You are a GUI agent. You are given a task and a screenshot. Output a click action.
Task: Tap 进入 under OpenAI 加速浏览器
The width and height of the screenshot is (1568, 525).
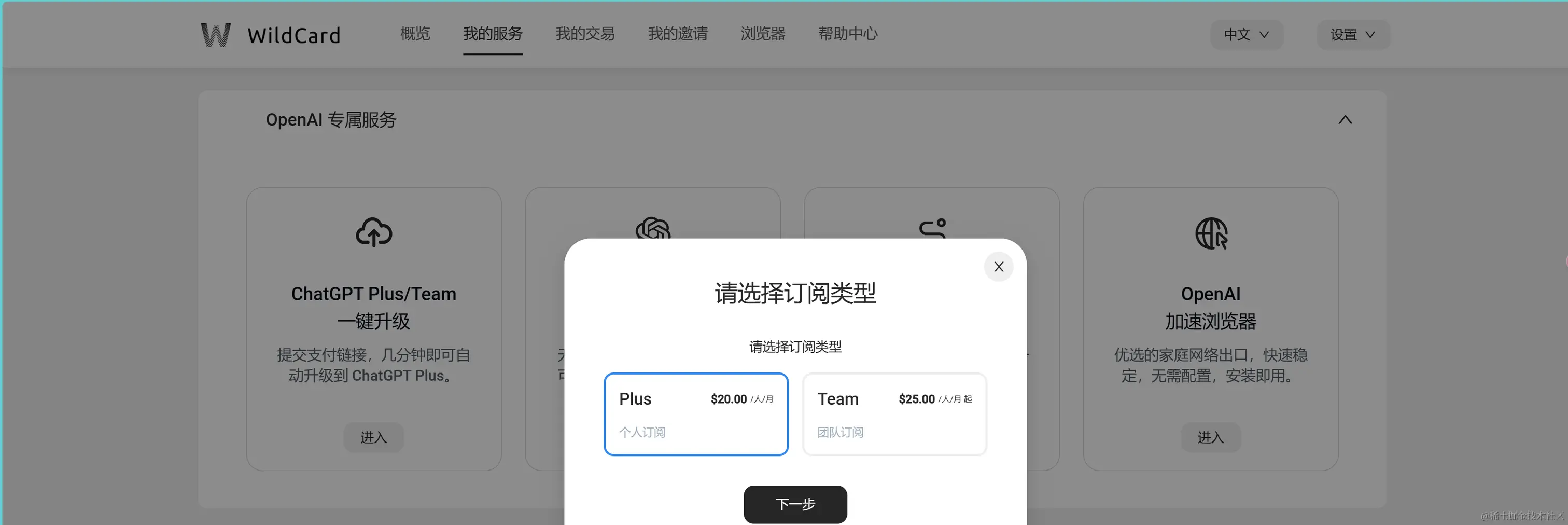(x=1210, y=437)
